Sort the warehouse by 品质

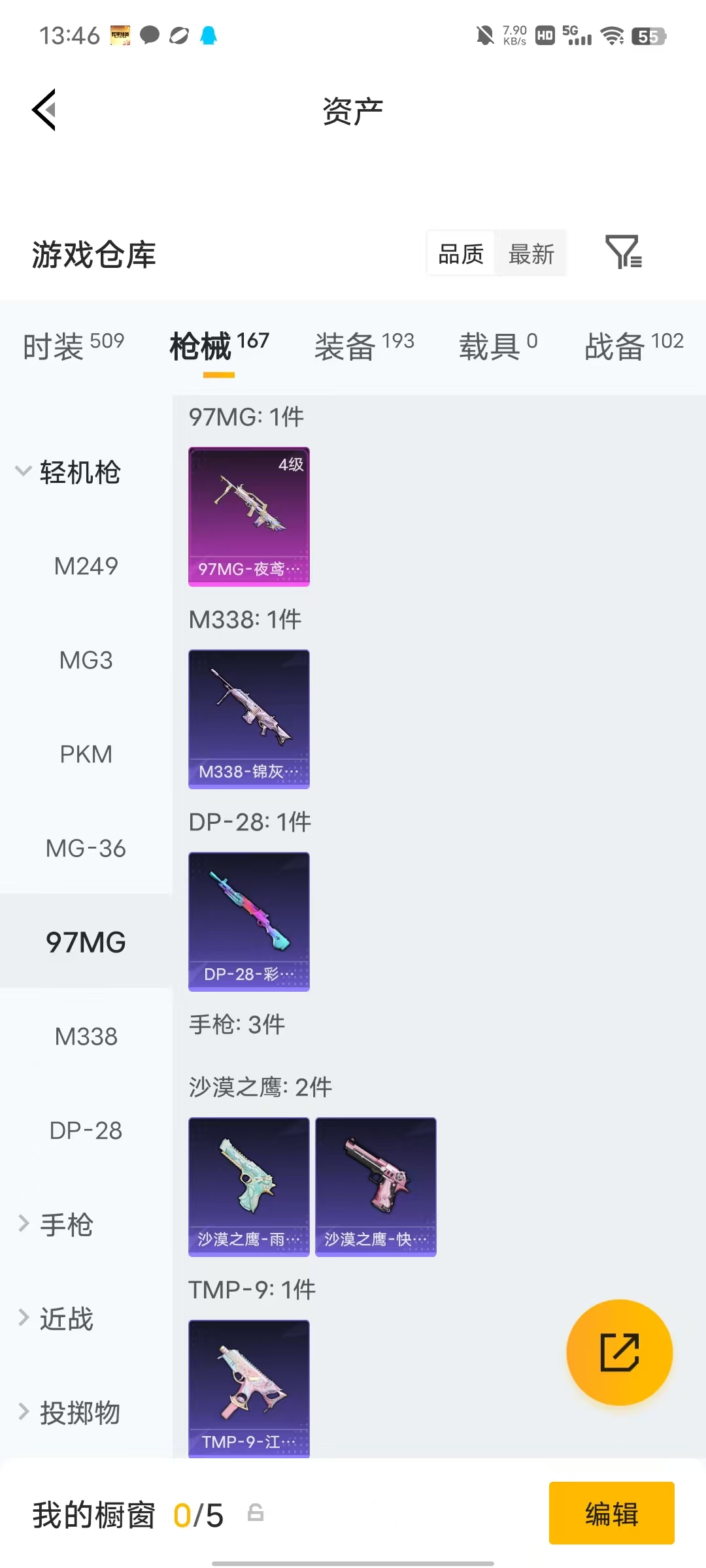(x=461, y=253)
